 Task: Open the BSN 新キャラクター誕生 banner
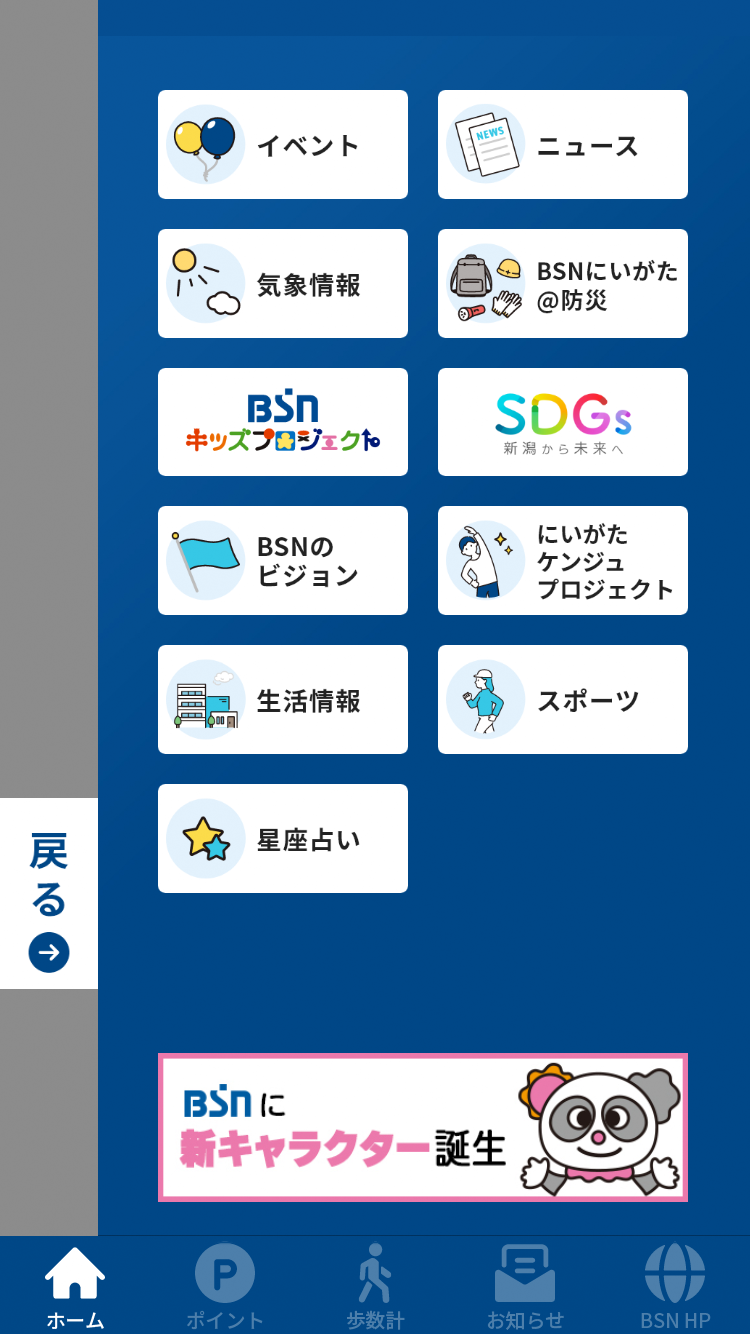pos(423,1127)
